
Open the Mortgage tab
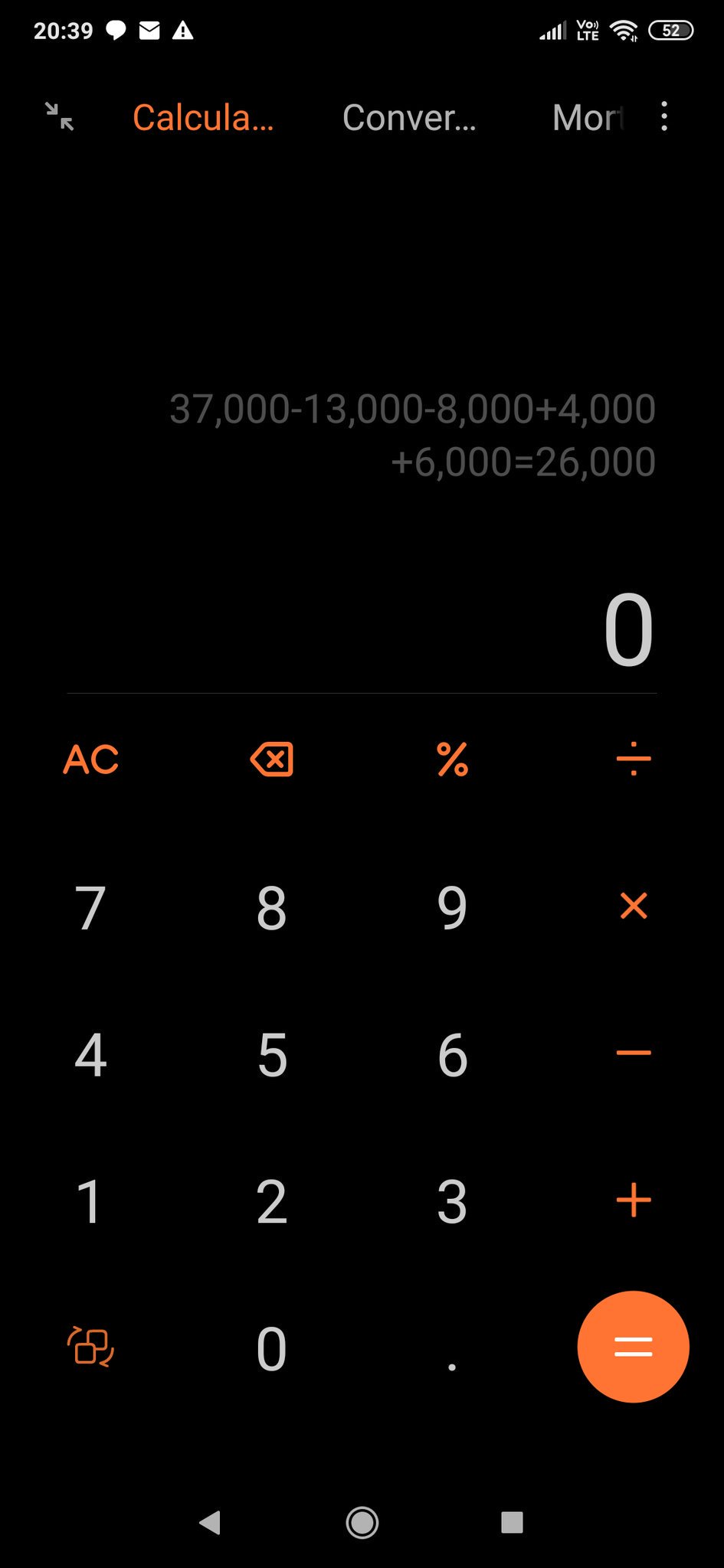[x=588, y=118]
